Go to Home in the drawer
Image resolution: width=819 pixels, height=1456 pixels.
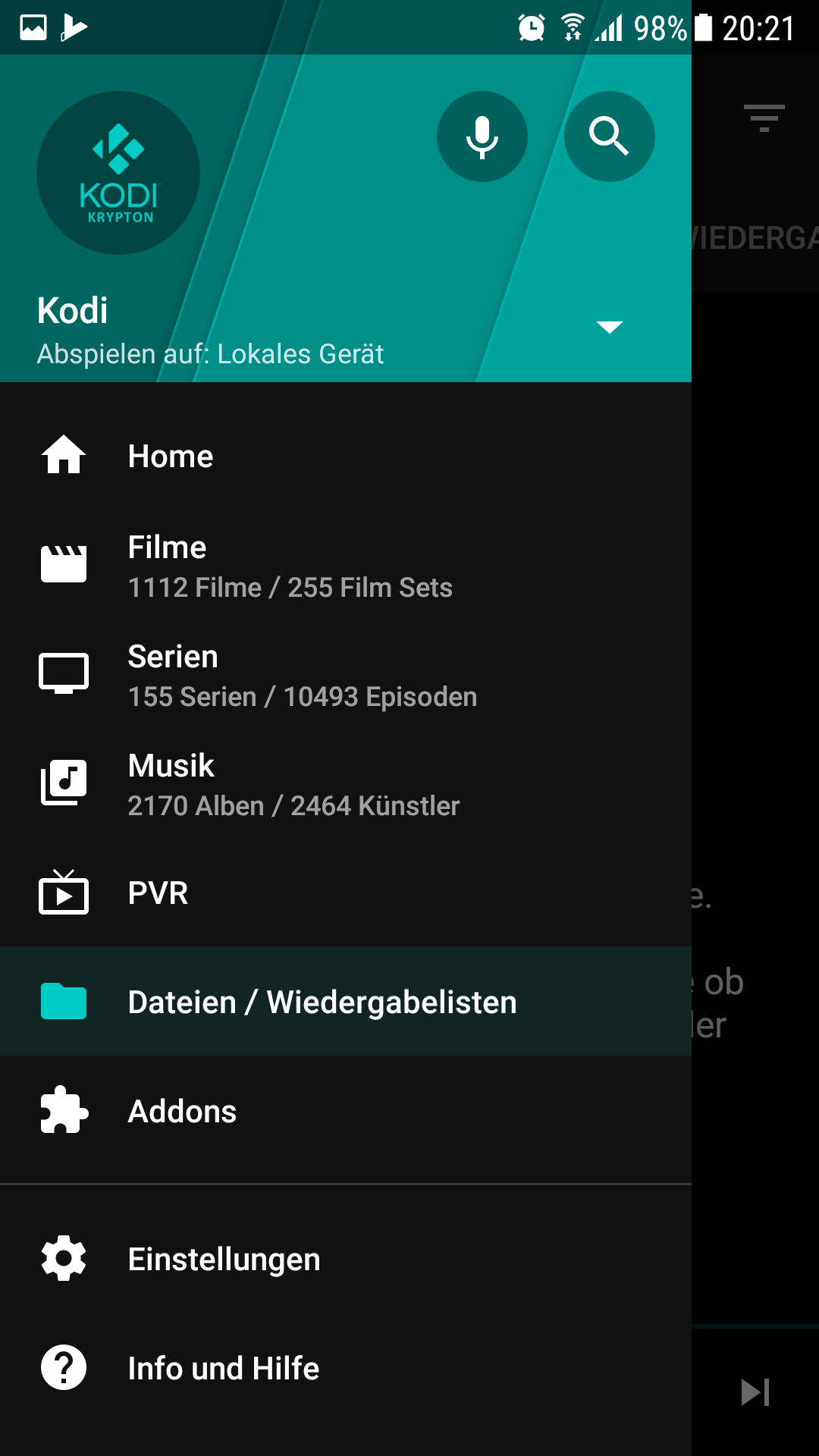point(346,457)
